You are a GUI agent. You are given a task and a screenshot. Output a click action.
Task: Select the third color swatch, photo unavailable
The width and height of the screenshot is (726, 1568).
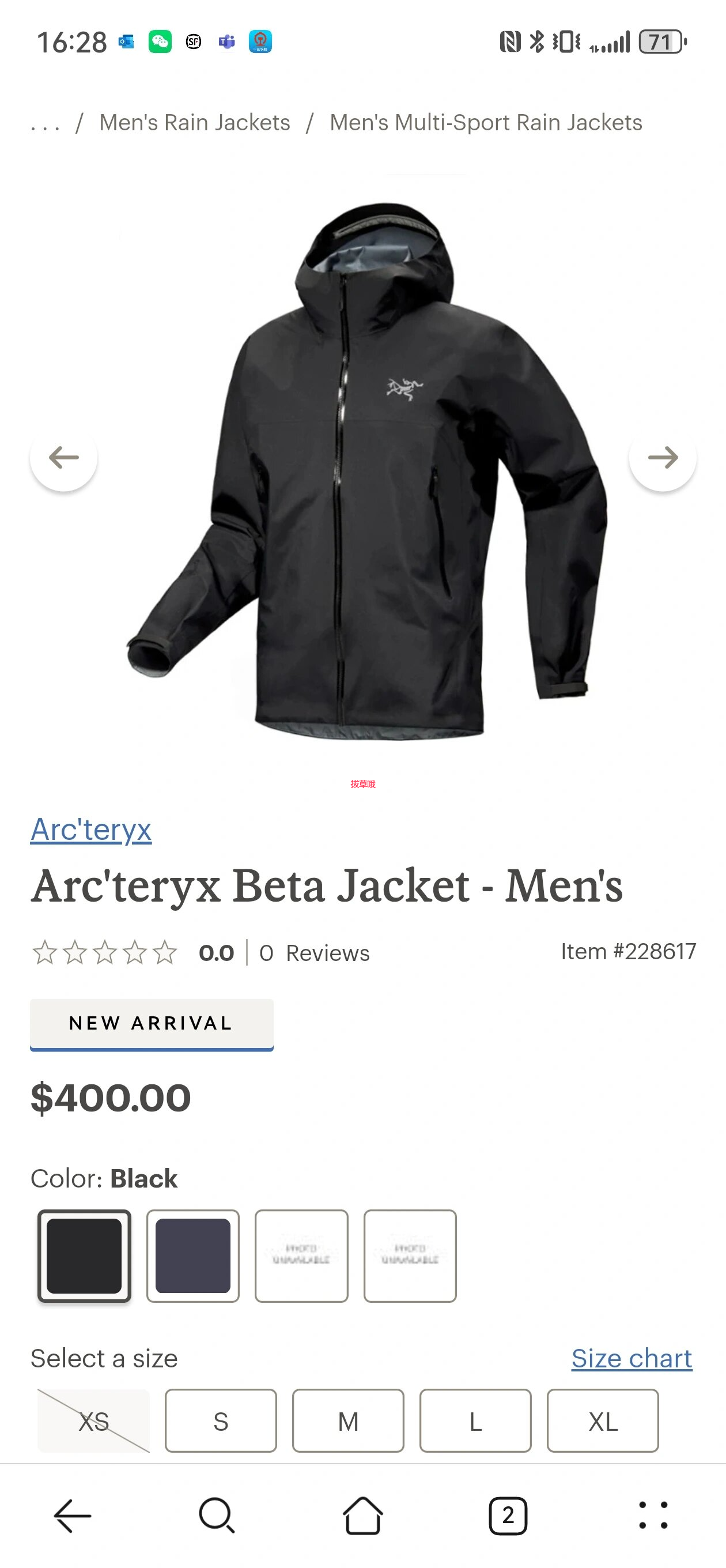(301, 1256)
